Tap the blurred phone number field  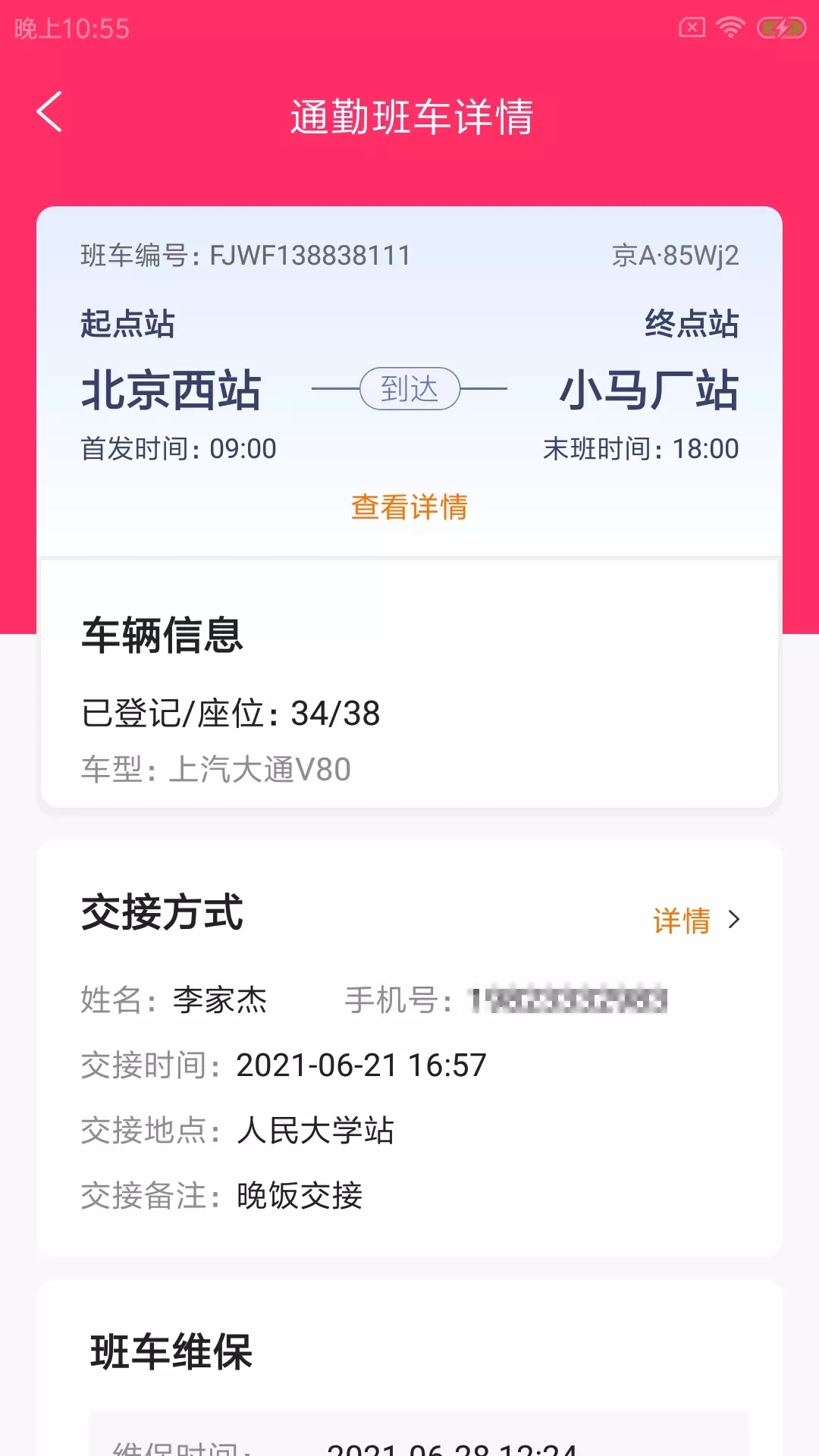point(569,999)
